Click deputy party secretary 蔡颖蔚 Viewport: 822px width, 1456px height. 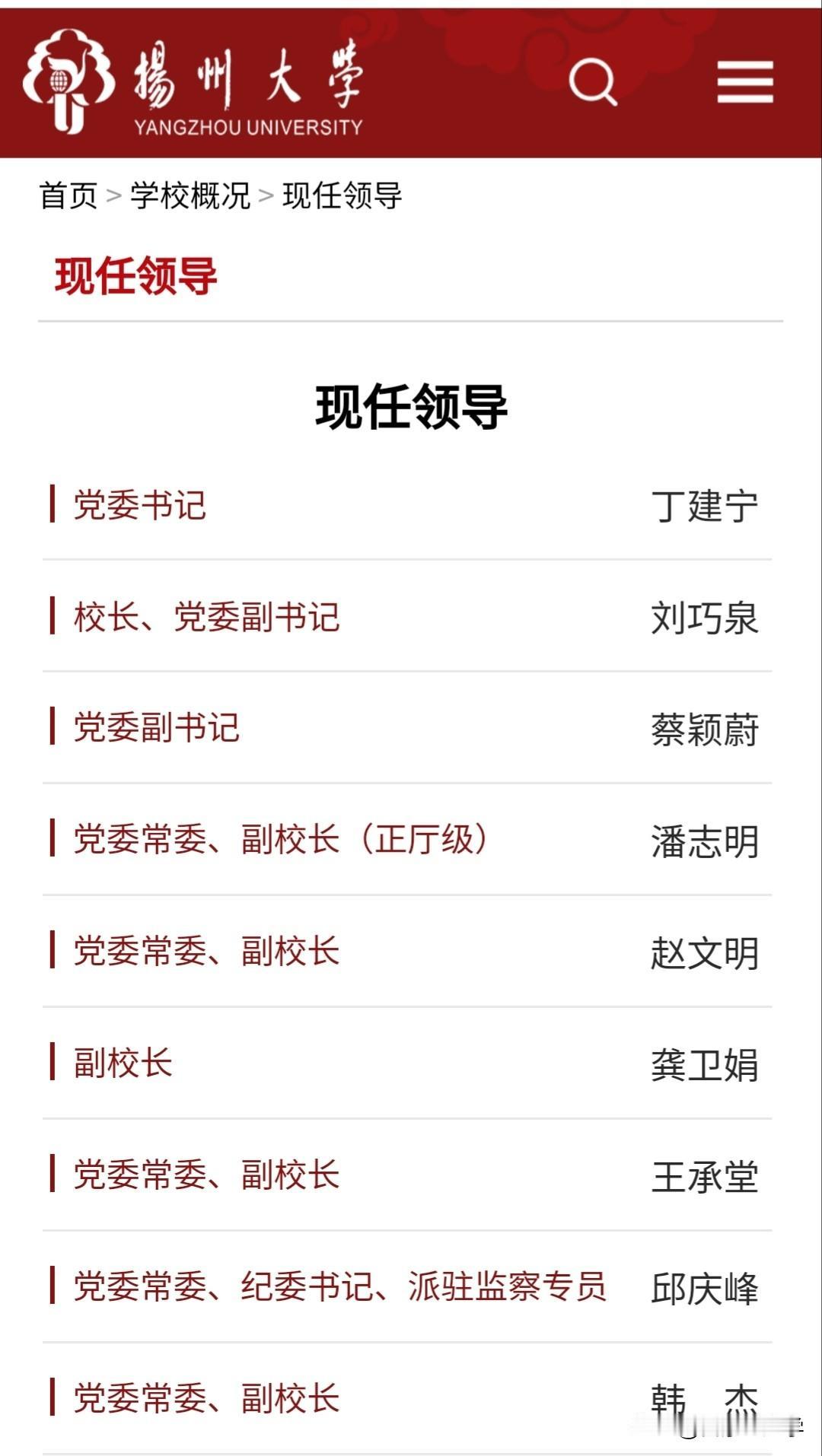tap(706, 729)
